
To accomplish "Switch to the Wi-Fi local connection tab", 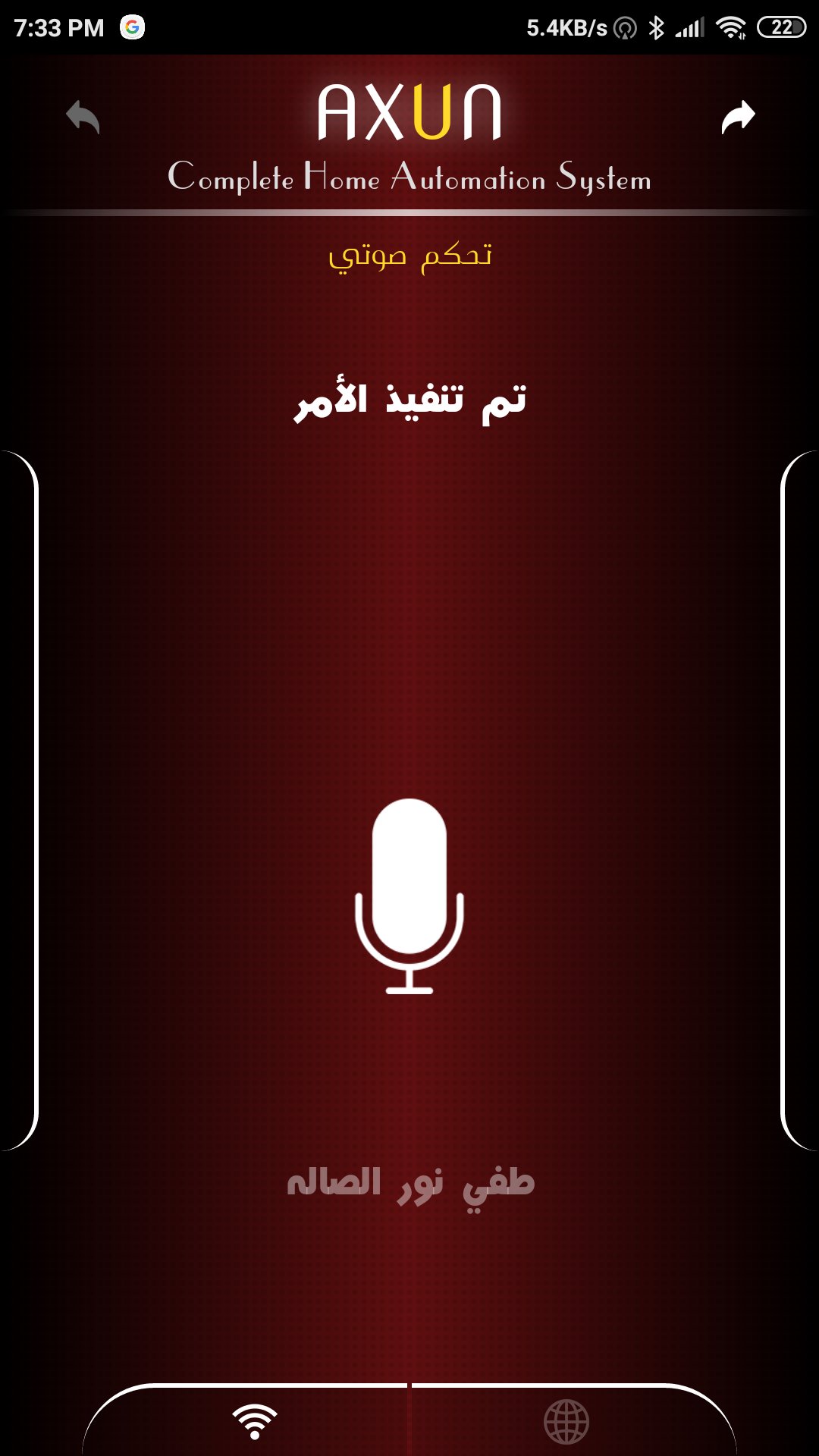I will pos(254,1420).
